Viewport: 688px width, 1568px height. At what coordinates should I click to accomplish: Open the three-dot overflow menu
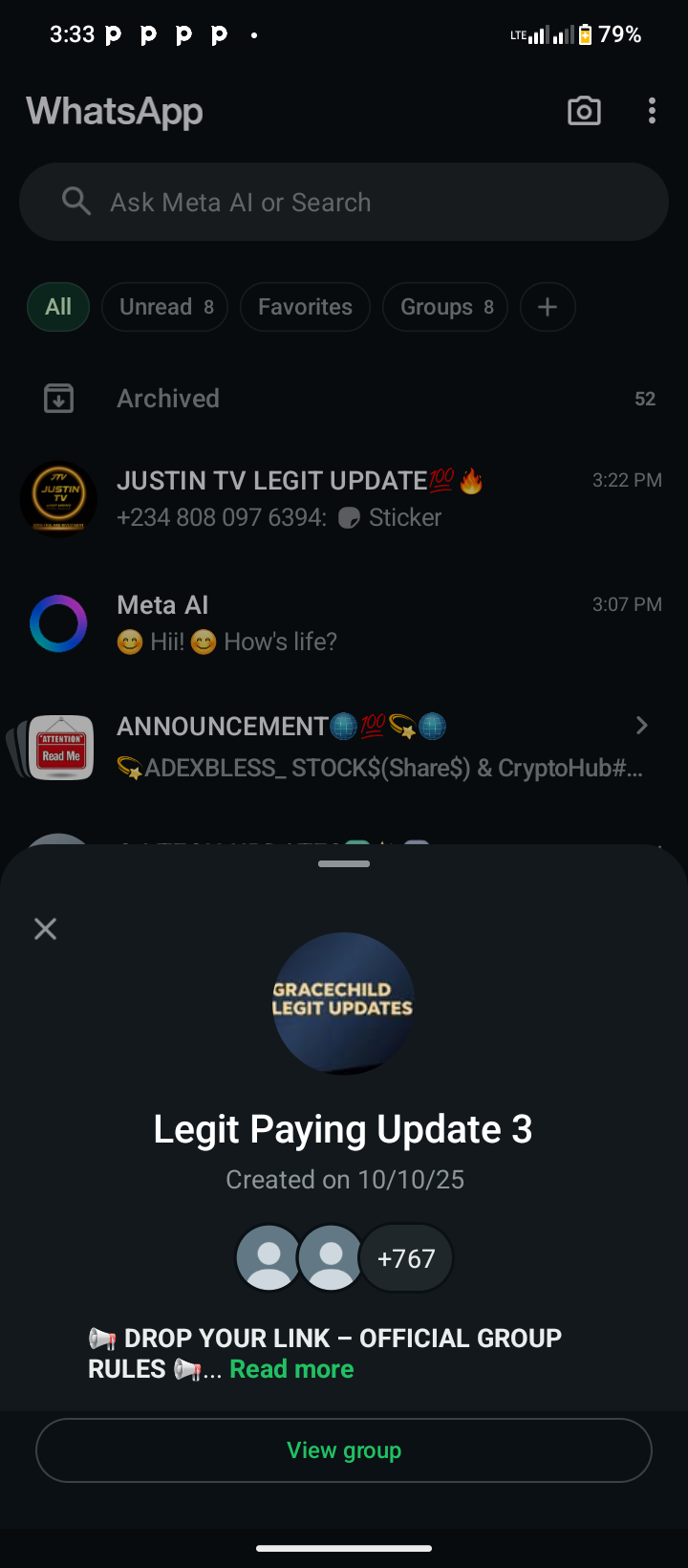pos(652,111)
